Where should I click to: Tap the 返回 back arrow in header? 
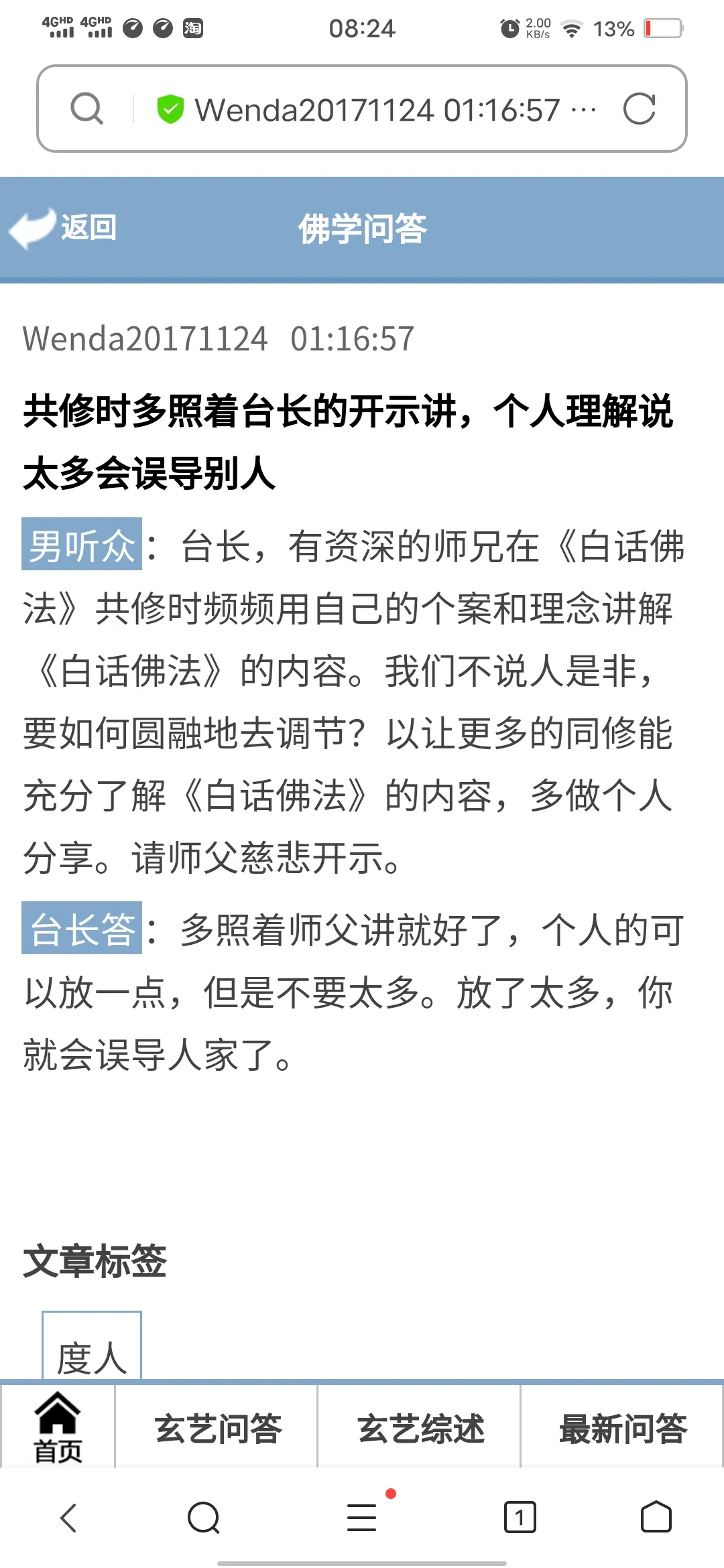pyautogui.click(x=63, y=228)
